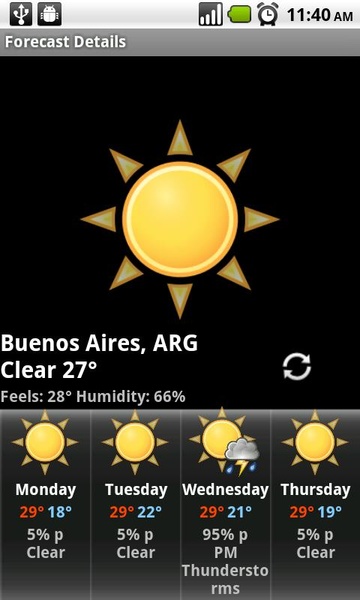Image resolution: width=360 pixels, height=600 pixels.
Task: Refresh the Buenos Aires weather data
Action: [x=297, y=367]
